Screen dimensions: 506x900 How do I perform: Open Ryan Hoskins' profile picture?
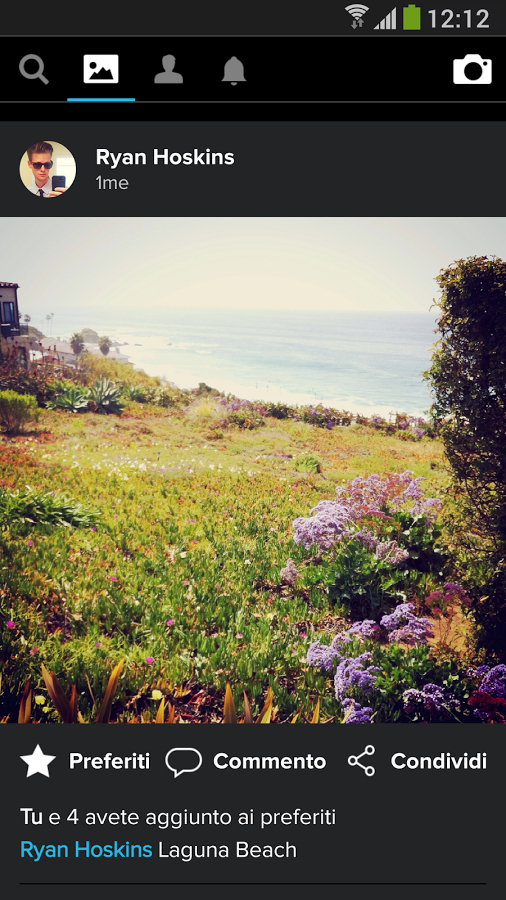pyautogui.click(x=48, y=169)
